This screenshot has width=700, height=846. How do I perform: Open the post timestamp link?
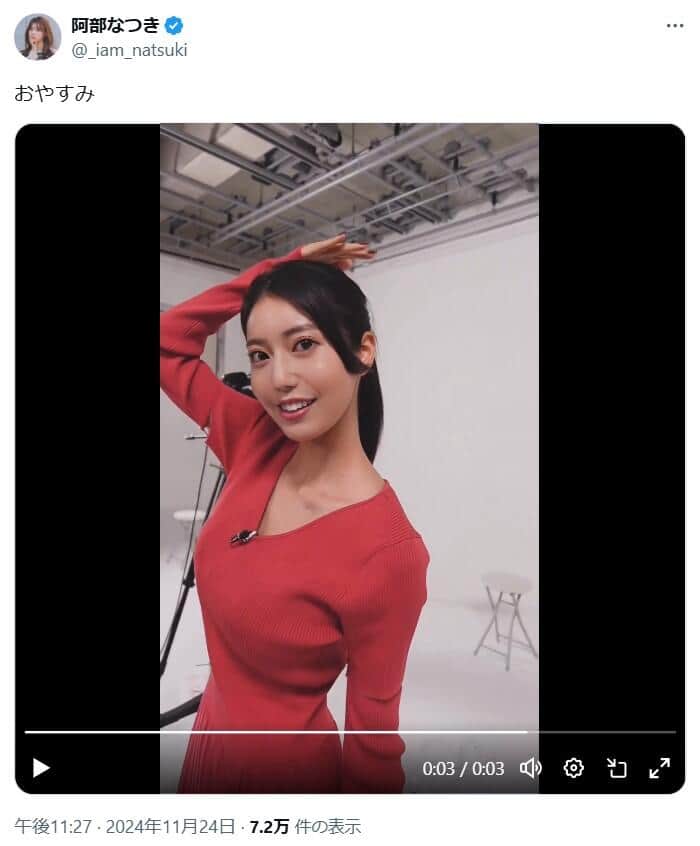pos(126,827)
